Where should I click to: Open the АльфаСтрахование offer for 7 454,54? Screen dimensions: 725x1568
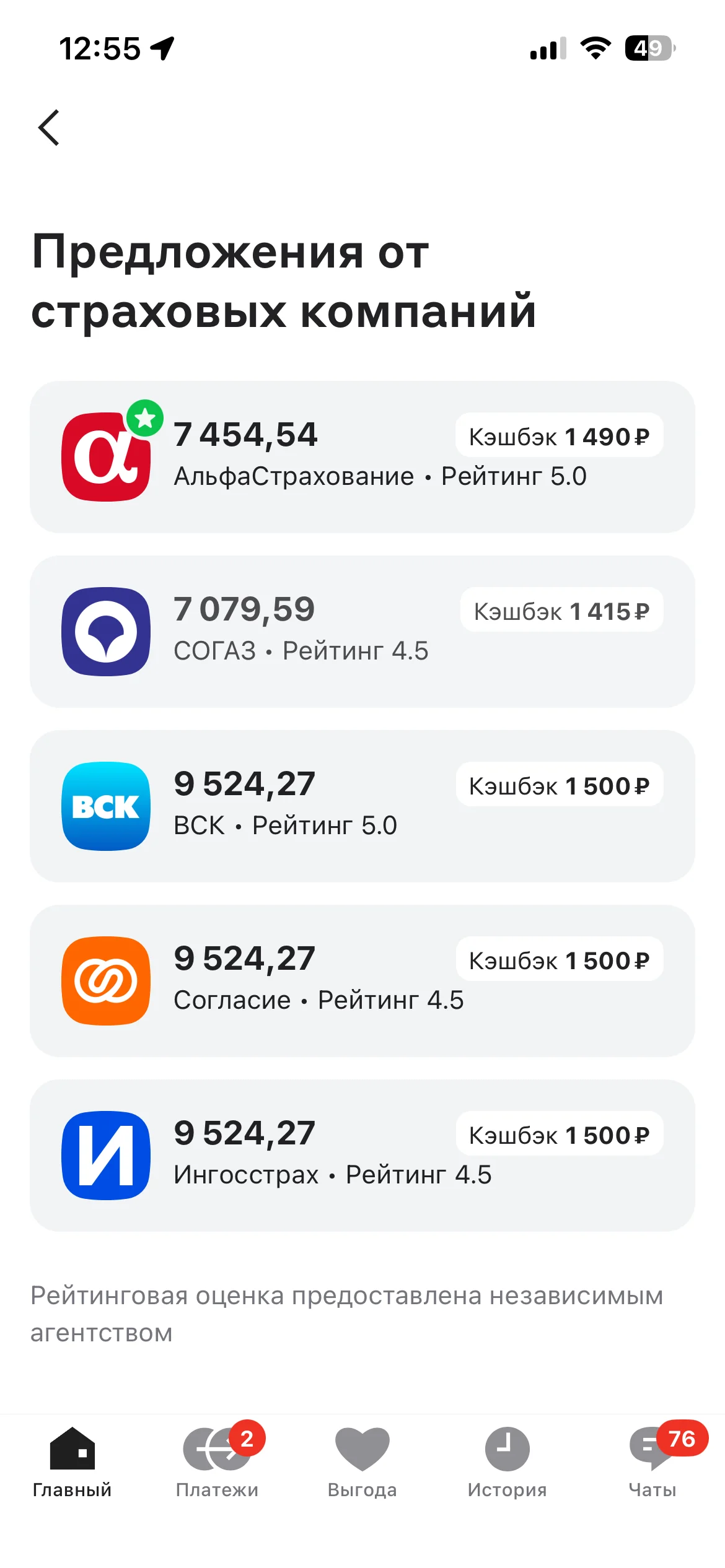[x=362, y=457]
